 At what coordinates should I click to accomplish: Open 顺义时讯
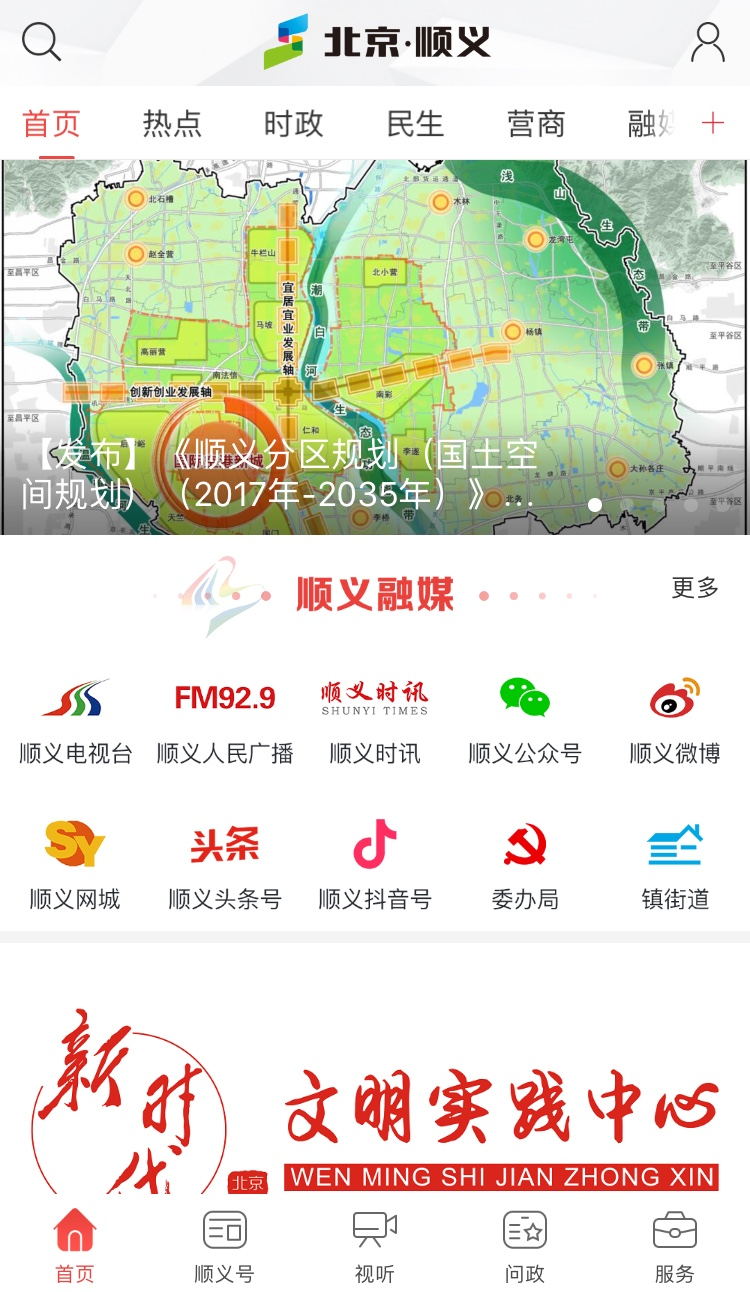[x=375, y=720]
